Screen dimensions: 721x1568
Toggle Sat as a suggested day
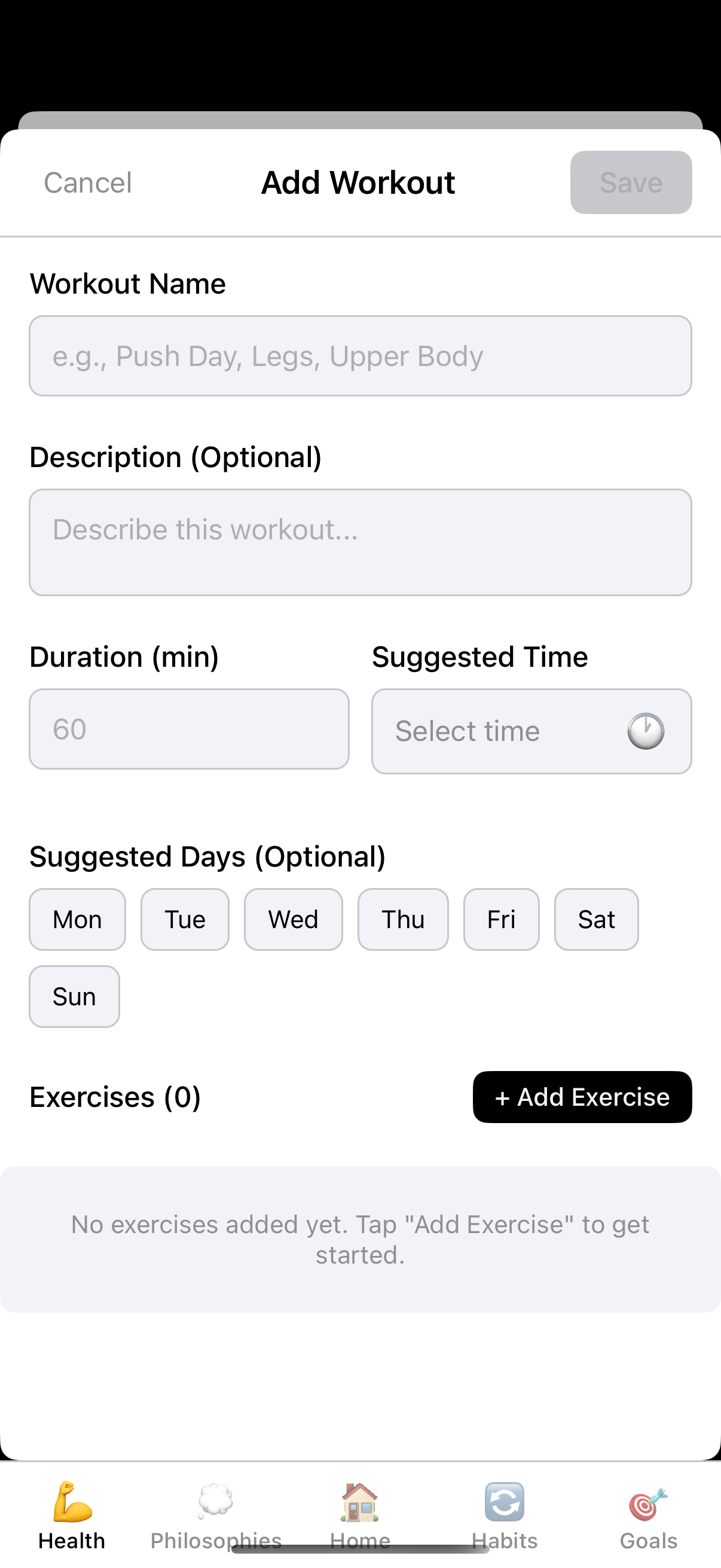click(595, 919)
